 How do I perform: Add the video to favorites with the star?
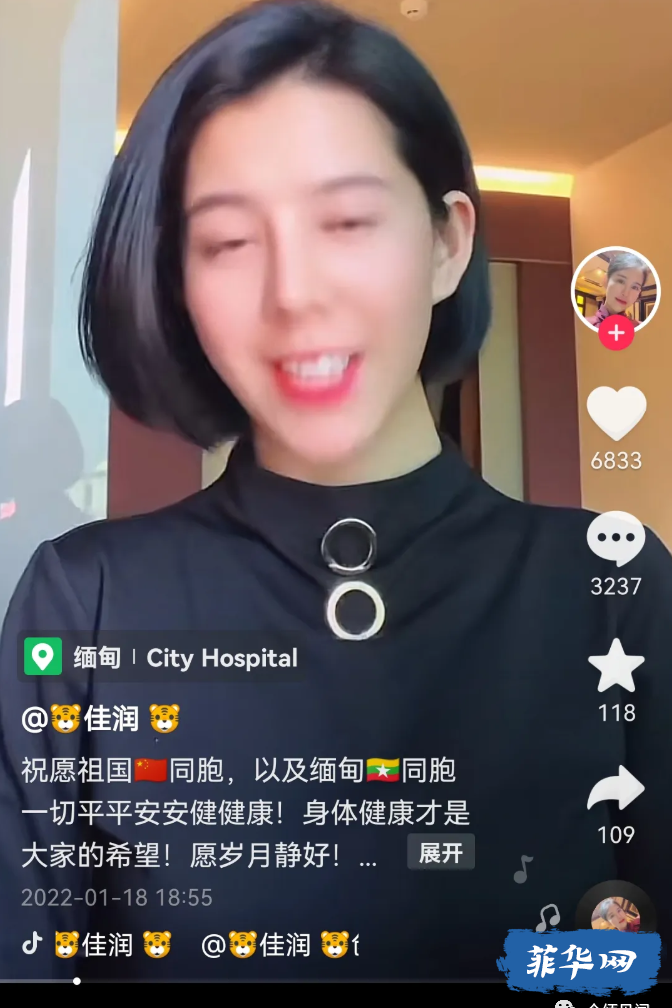point(615,666)
